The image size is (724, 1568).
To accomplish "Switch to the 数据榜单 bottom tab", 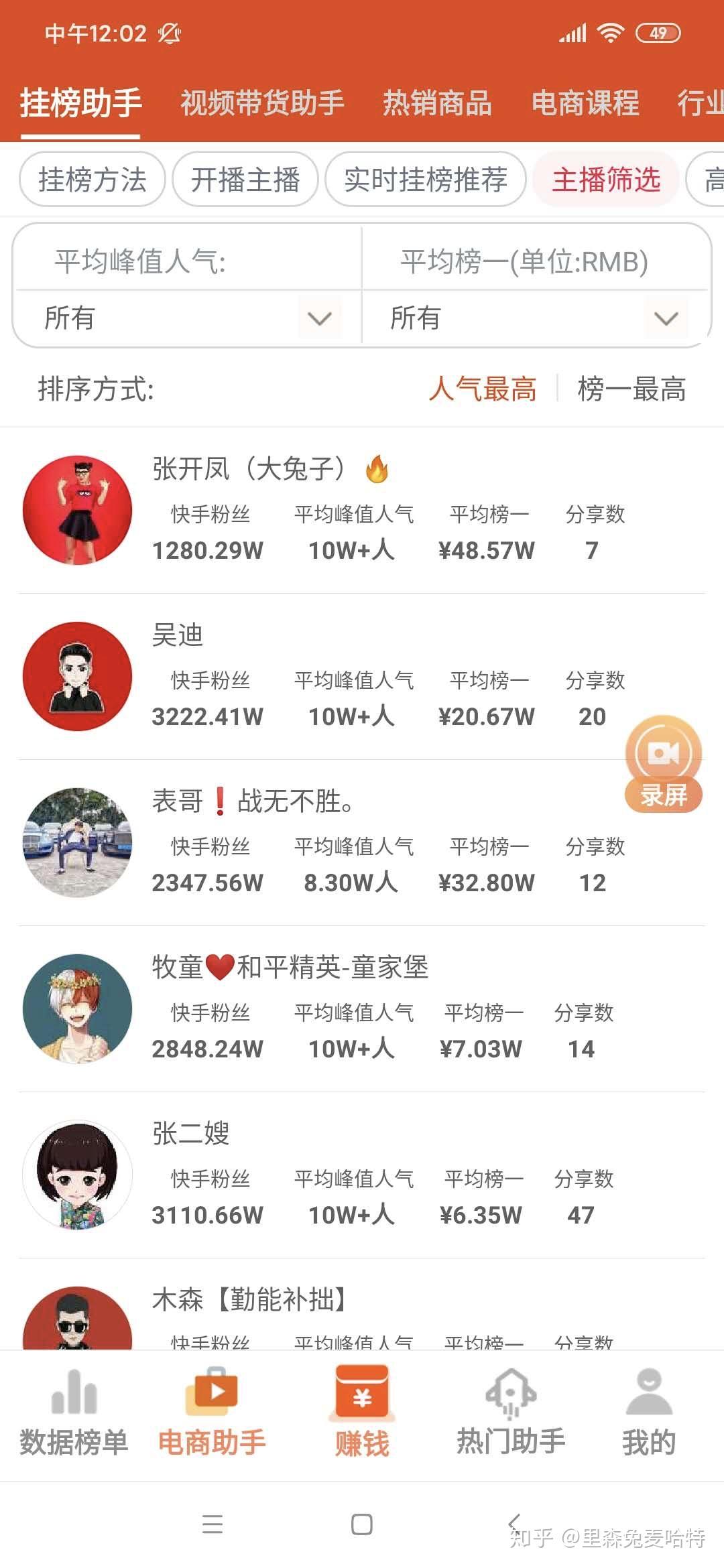I will (x=74, y=1415).
